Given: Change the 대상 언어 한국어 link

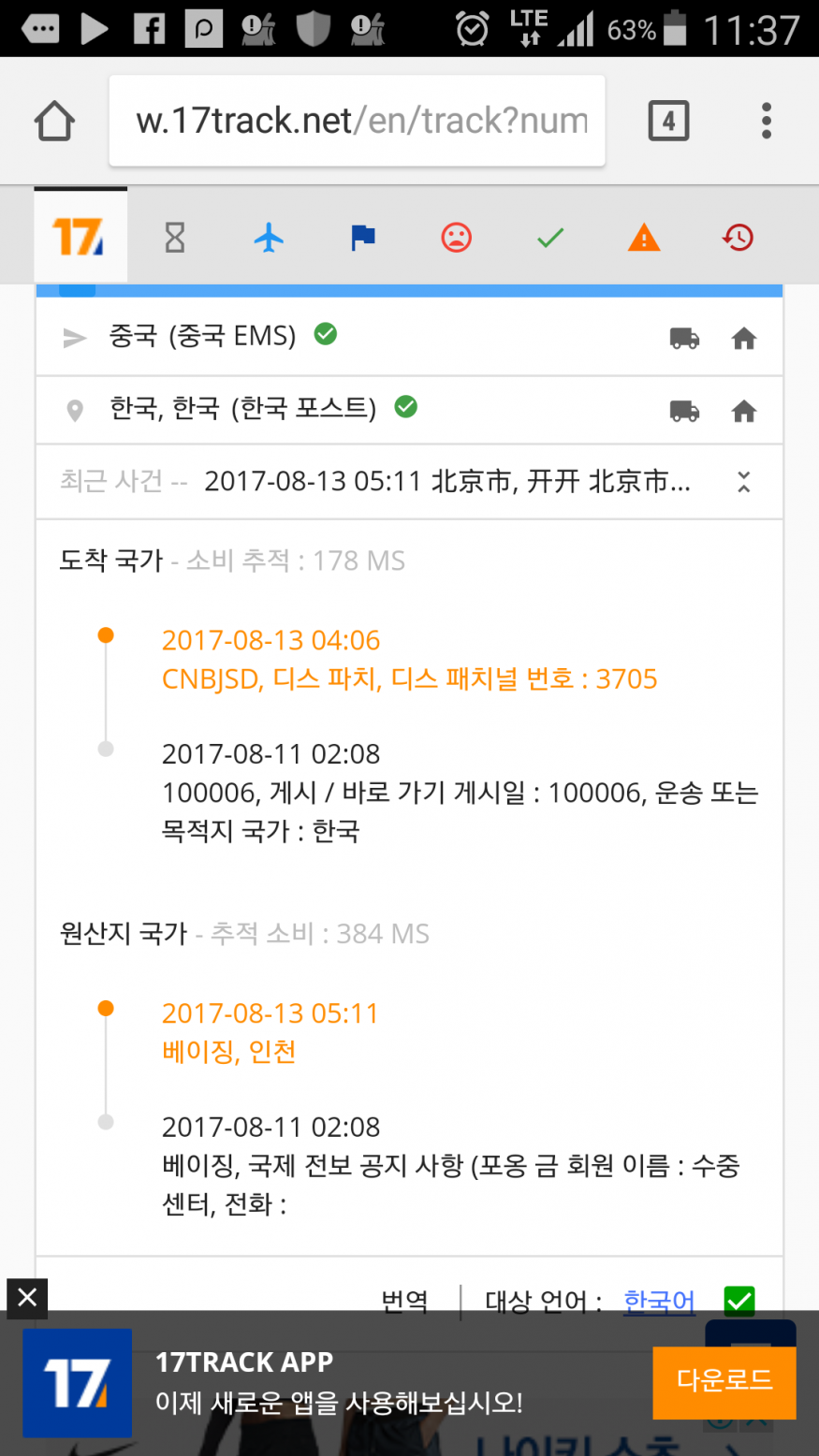Looking at the screenshot, I should pyautogui.click(x=659, y=1301).
